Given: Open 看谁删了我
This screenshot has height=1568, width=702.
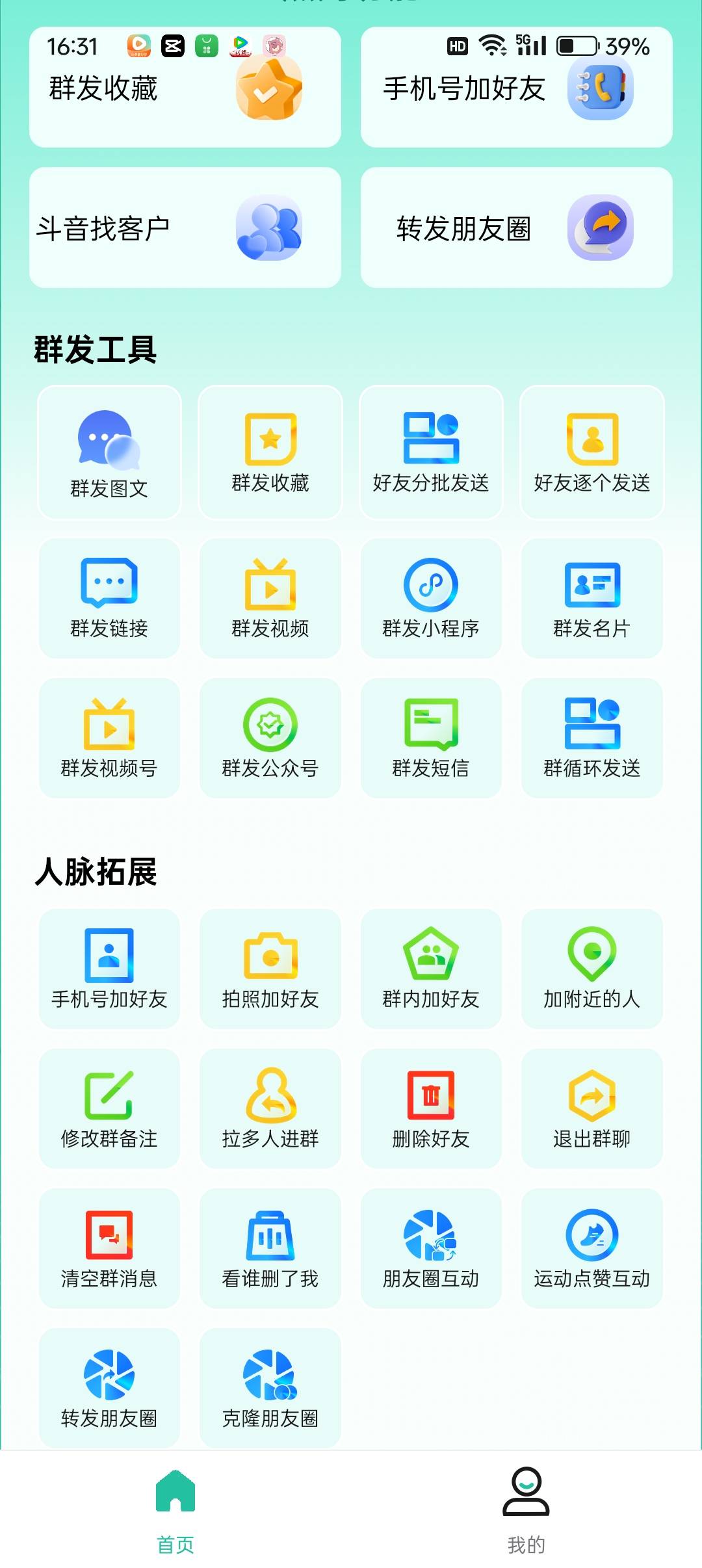Looking at the screenshot, I should click(270, 1248).
